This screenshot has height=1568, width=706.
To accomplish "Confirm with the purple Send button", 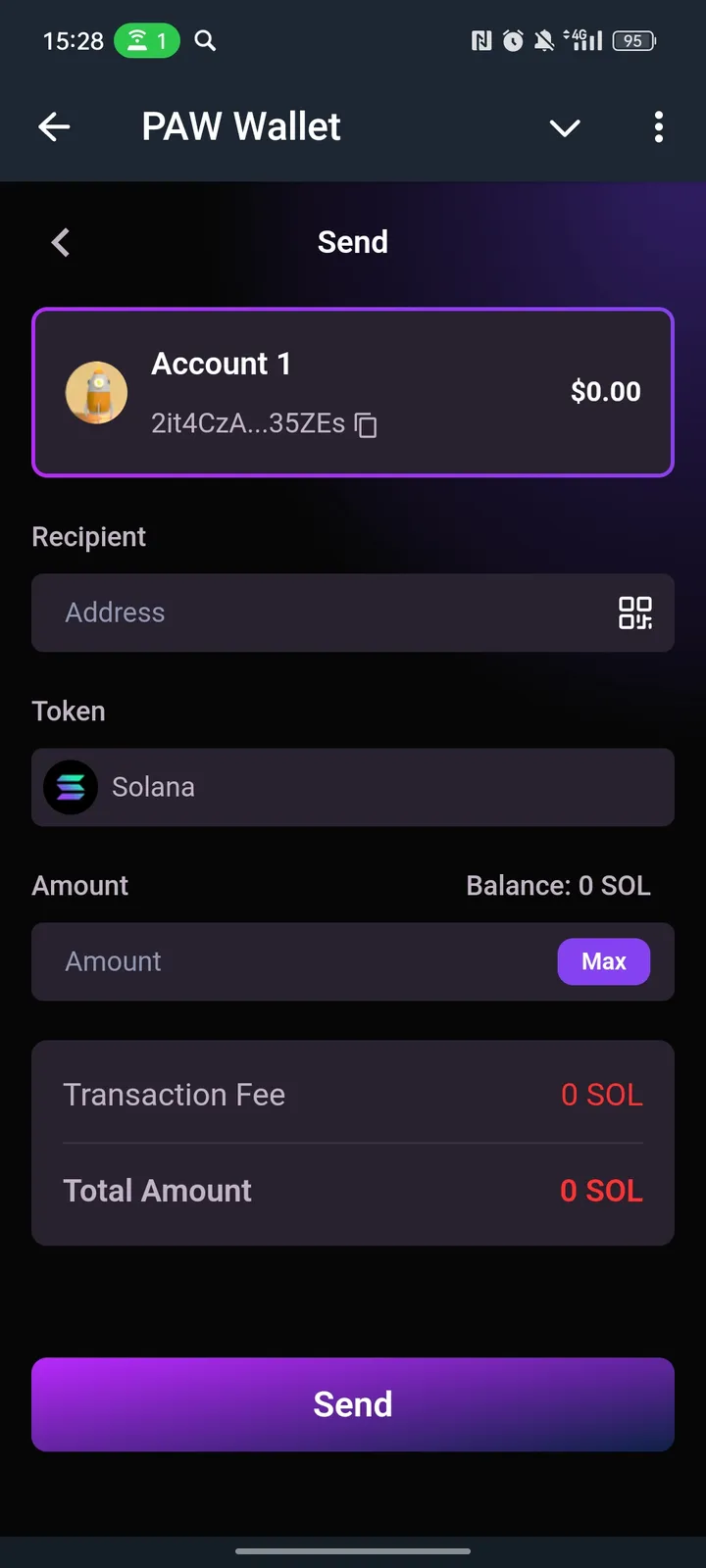I will click(x=353, y=1403).
